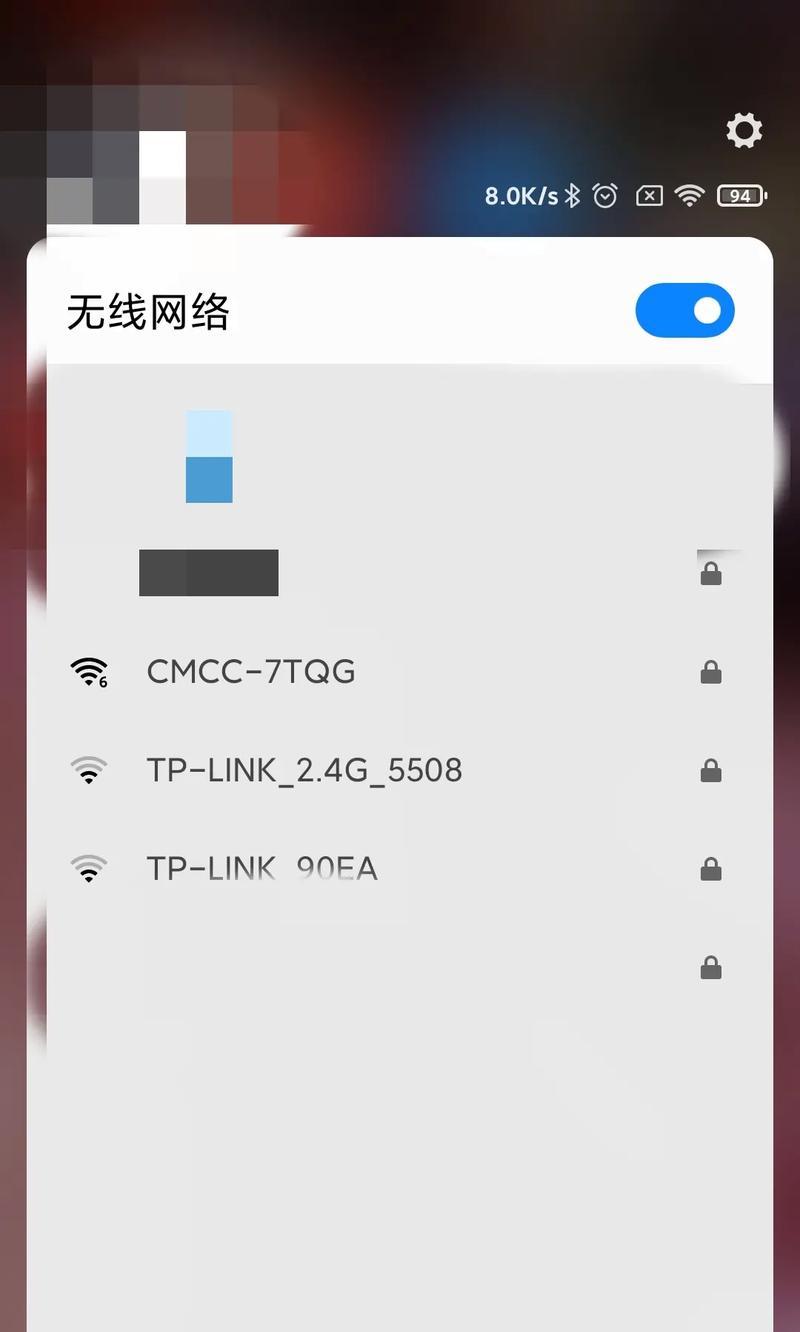Image resolution: width=800 pixels, height=1332 pixels.
Task: Select the TP-LINK_2.4G_5508 network
Action: [304, 770]
